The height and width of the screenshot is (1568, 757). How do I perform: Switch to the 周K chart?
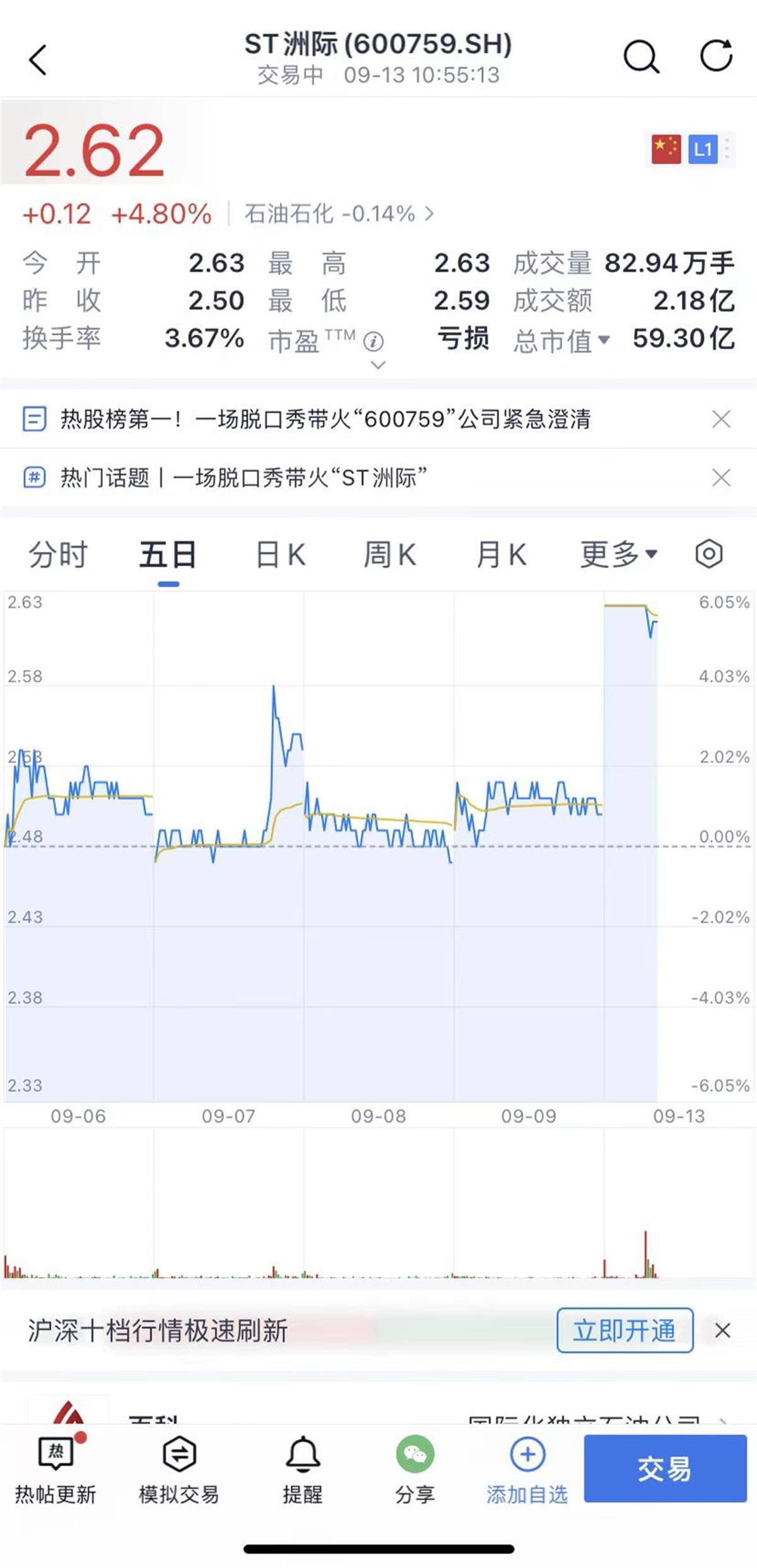(x=390, y=556)
